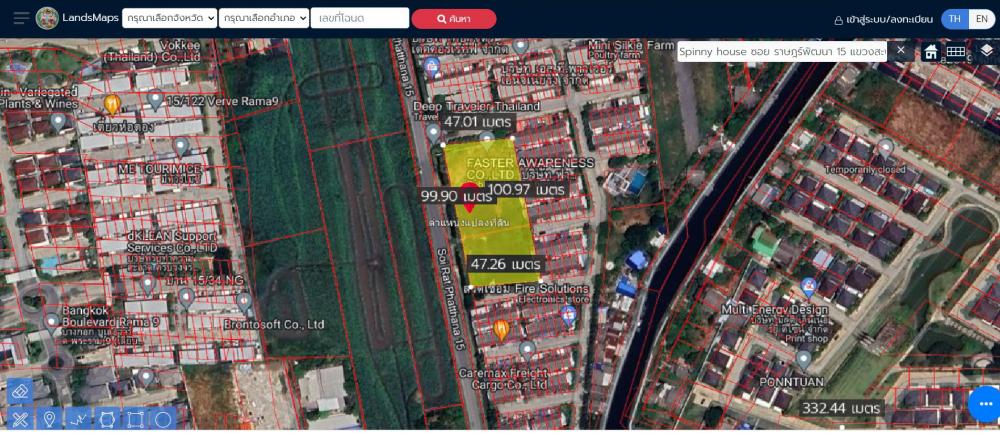
Task: Open the province selection dropdown
Action: 169,18
